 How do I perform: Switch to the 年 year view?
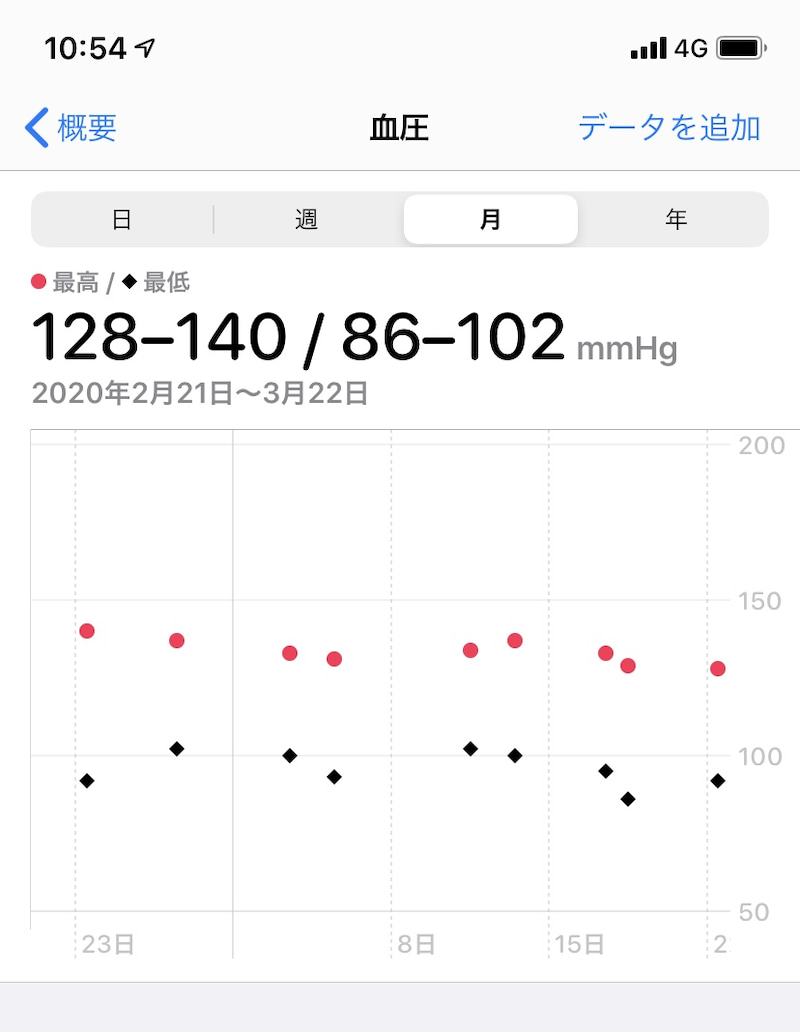675,220
